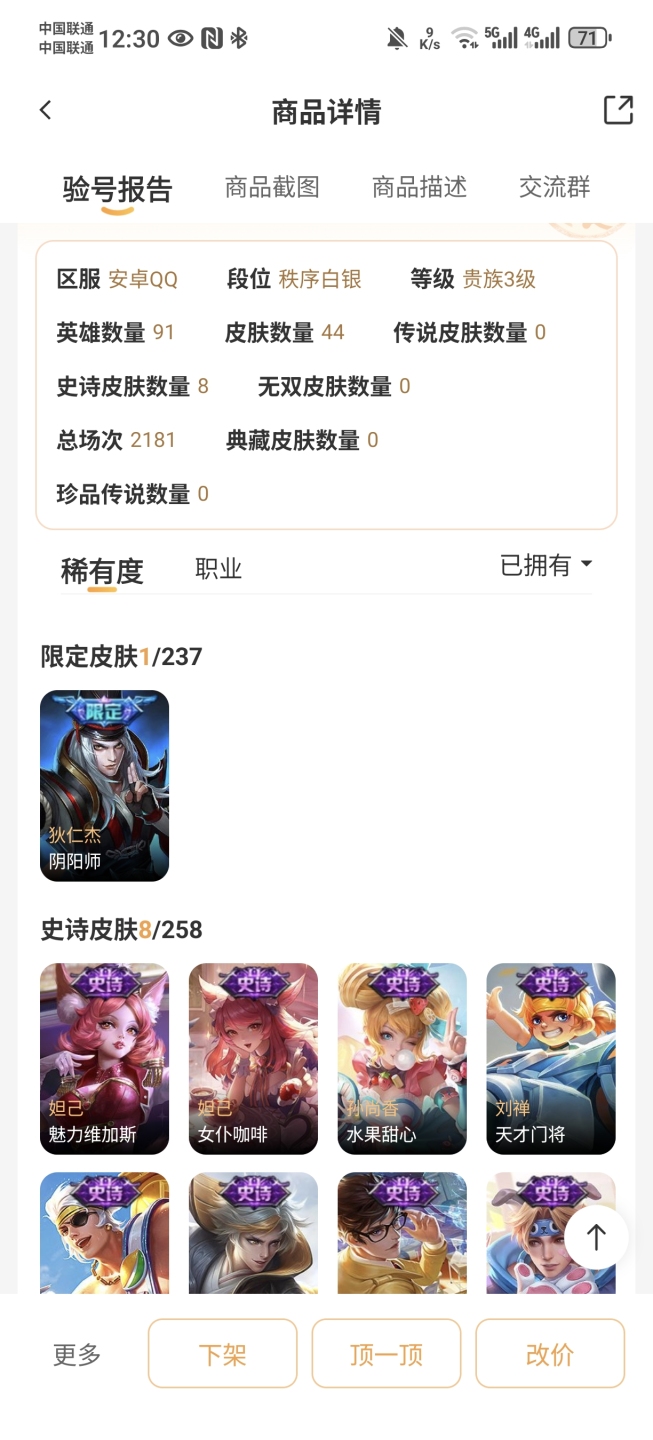Select the 验号报告 tab
This screenshot has height=1440, width=653.
(117, 189)
